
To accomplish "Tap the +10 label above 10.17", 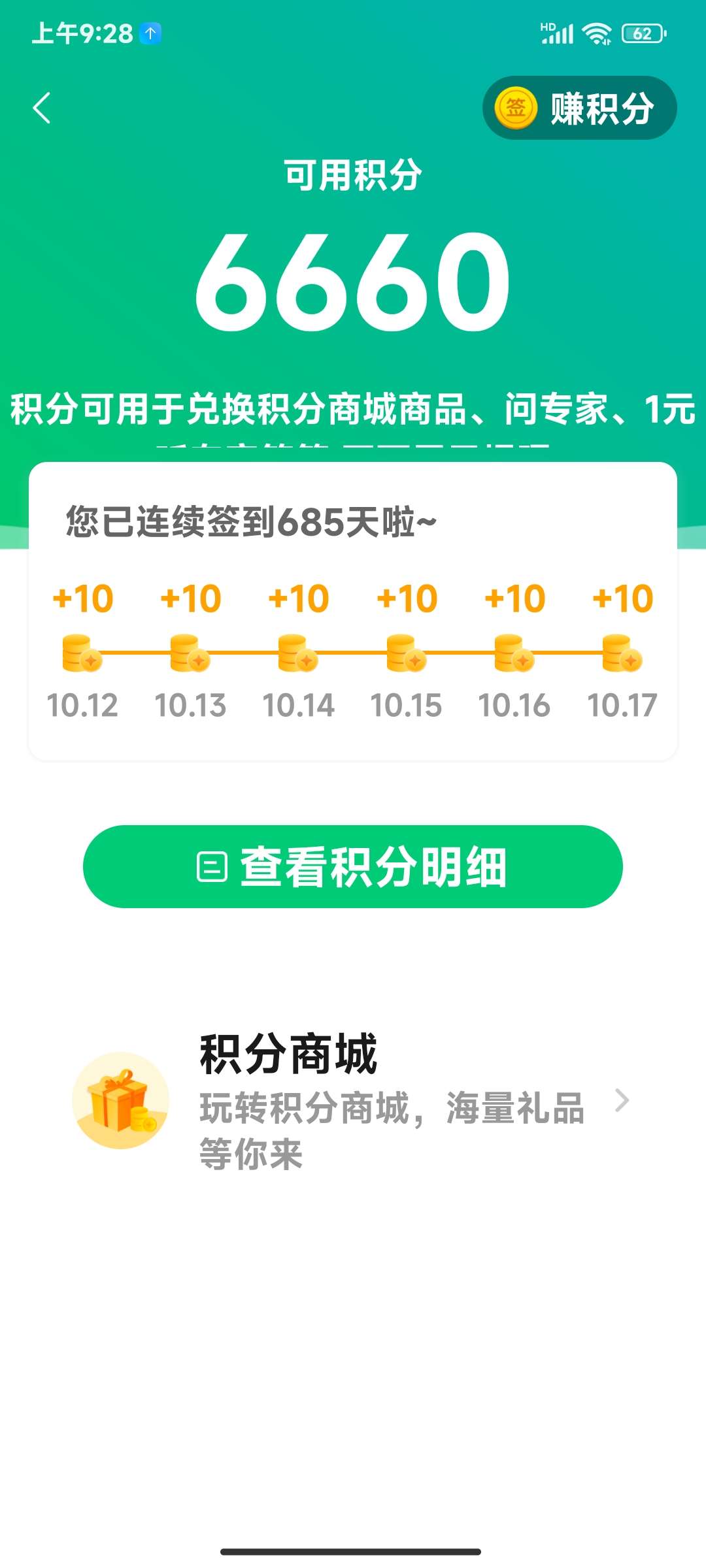I will (622, 596).
